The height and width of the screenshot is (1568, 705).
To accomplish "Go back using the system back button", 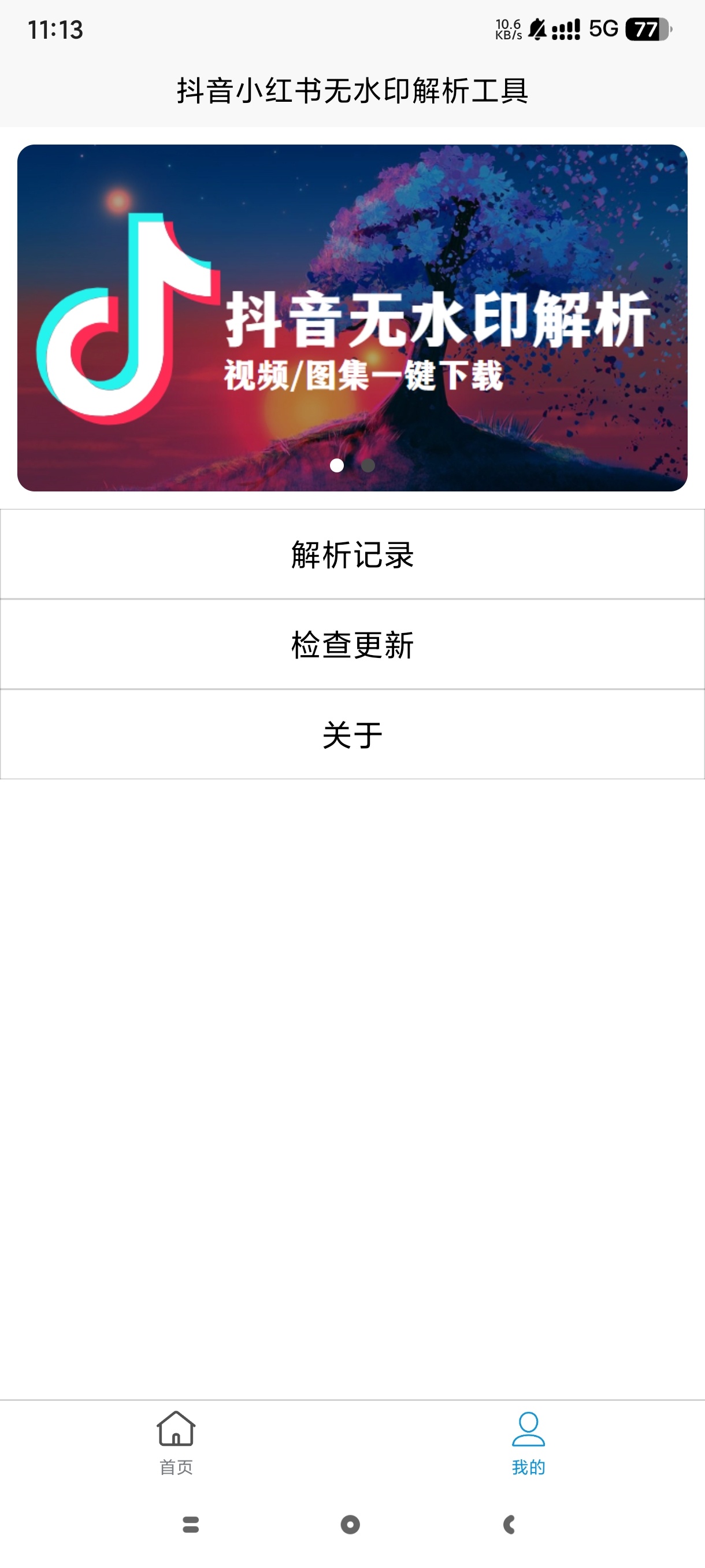I will point(510,1524).
